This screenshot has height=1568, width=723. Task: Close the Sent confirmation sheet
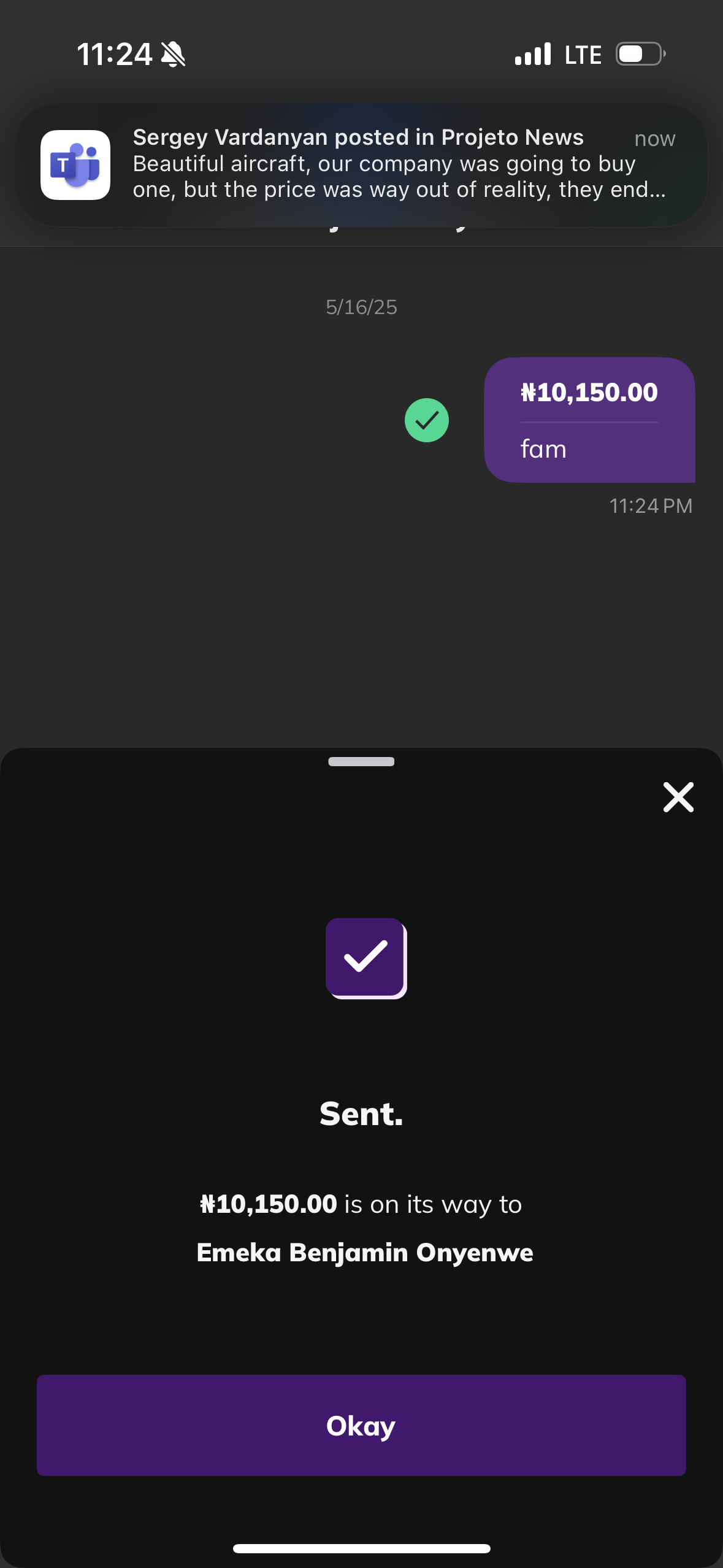[678, 797]
